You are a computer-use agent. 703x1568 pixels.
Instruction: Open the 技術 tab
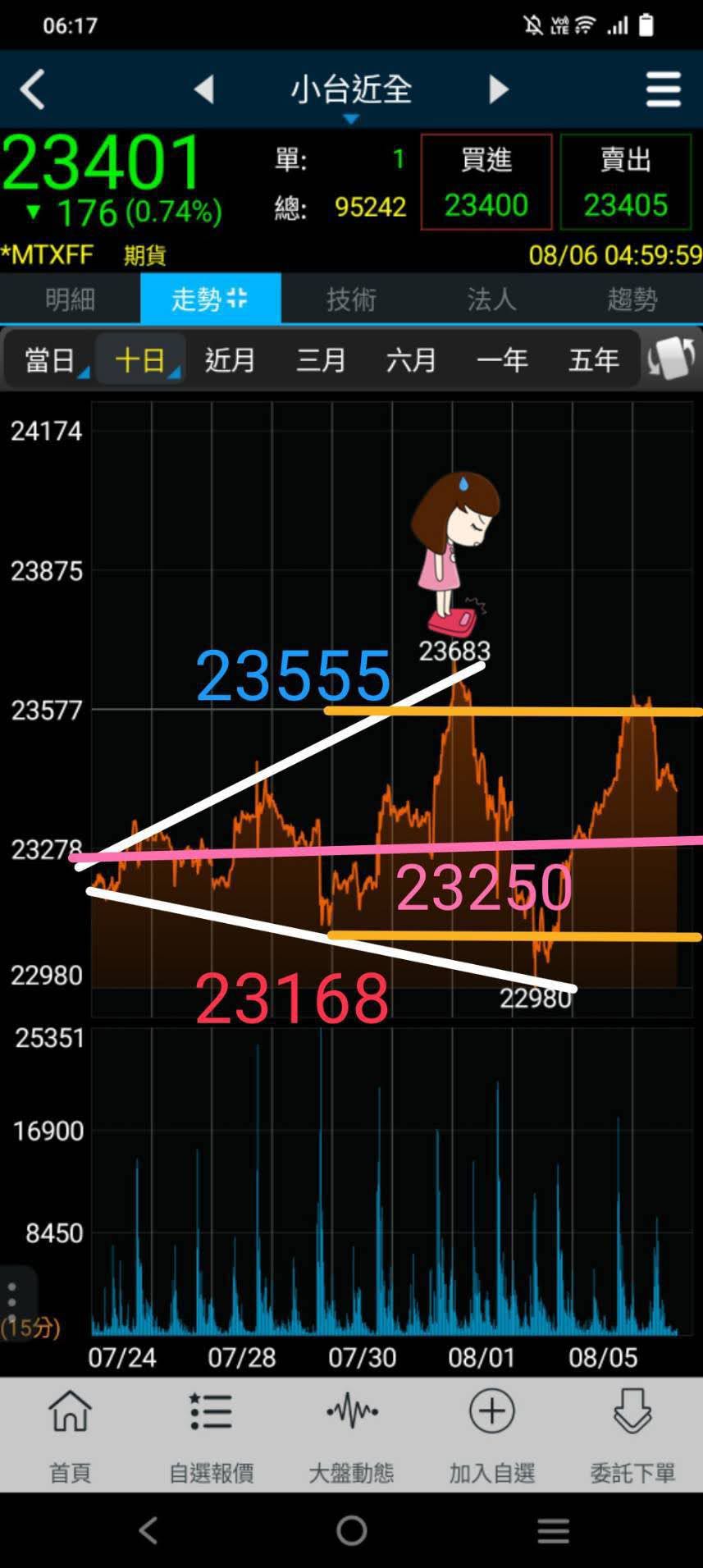(x=351, y=299)
